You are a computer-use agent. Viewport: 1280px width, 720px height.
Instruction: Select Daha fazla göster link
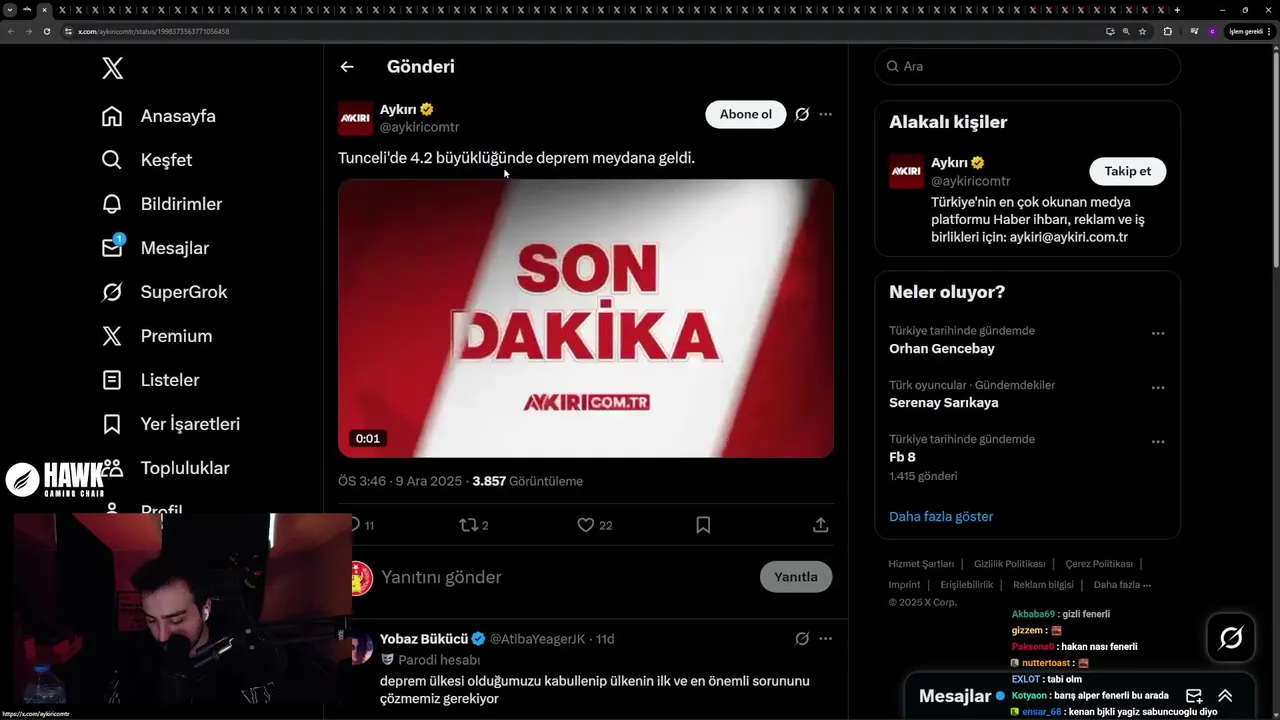pyautogui.click(x=940, y=517)
